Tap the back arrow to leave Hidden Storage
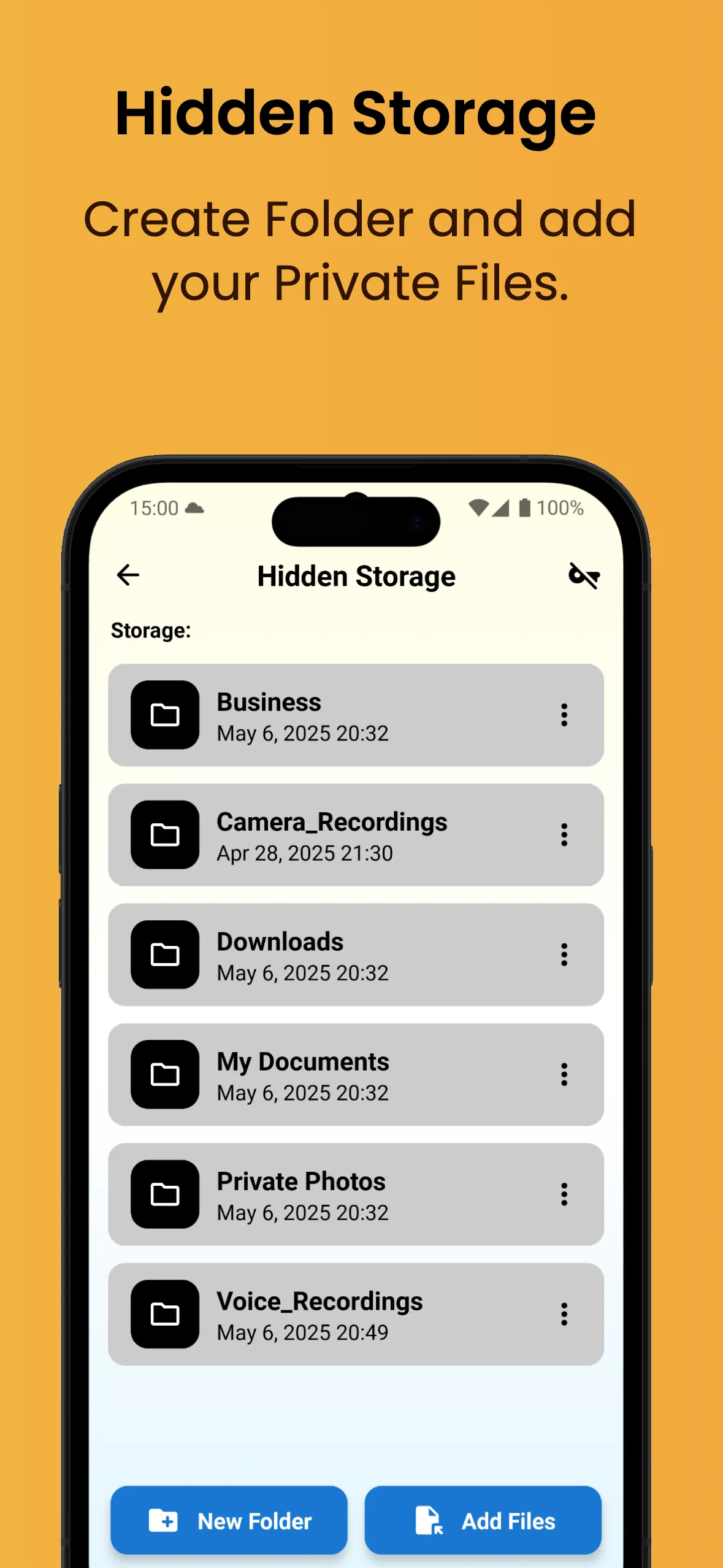Image resolution: width=723 pixels, height=1568 pixels. pos(127,575)
